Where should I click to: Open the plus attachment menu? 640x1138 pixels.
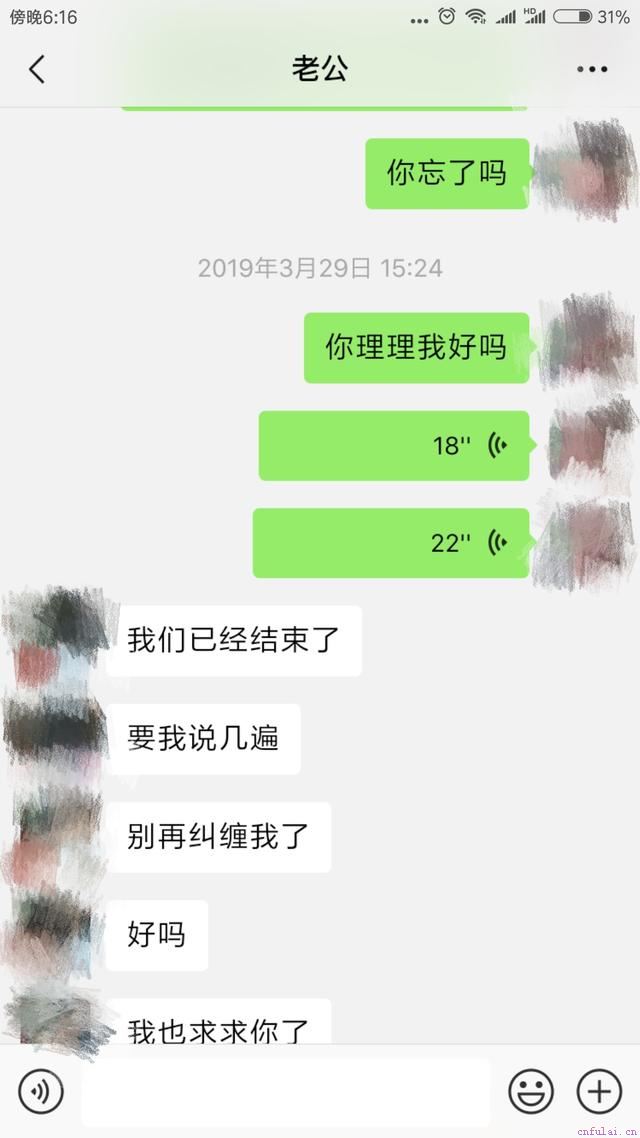coord(600,1091)
